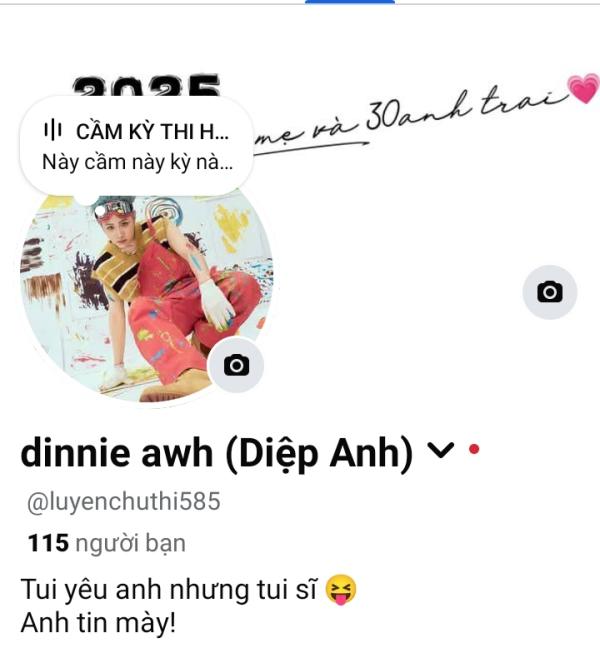
Task: Expand the dropdown arrow beside dinnie awh
Action: [440, 453]
